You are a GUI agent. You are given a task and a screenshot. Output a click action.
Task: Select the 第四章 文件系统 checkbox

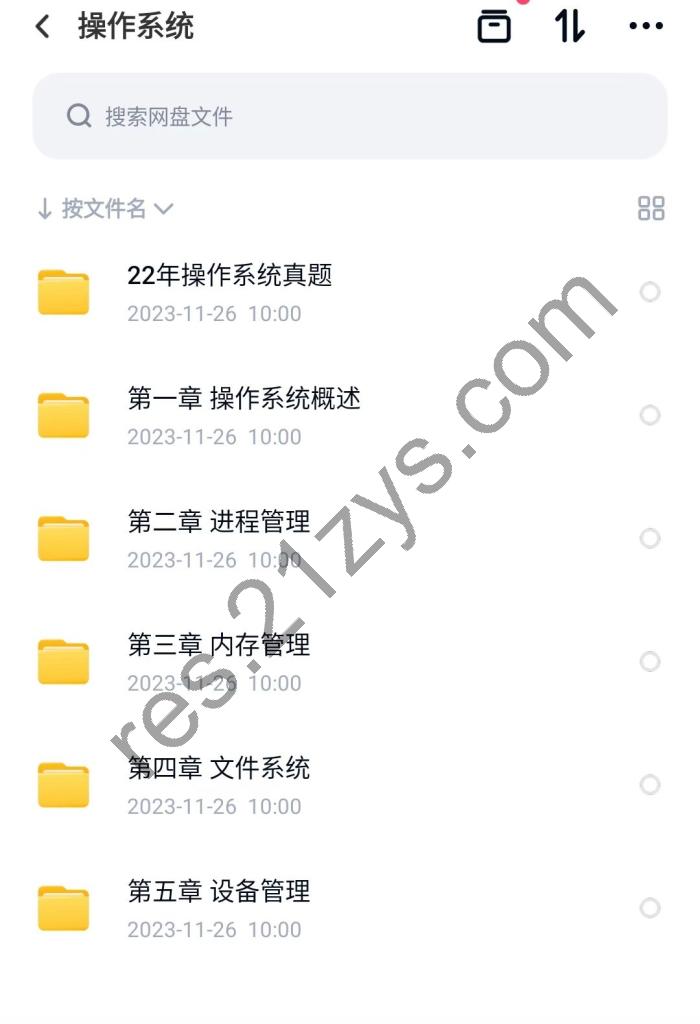click(x=650, y=785)
